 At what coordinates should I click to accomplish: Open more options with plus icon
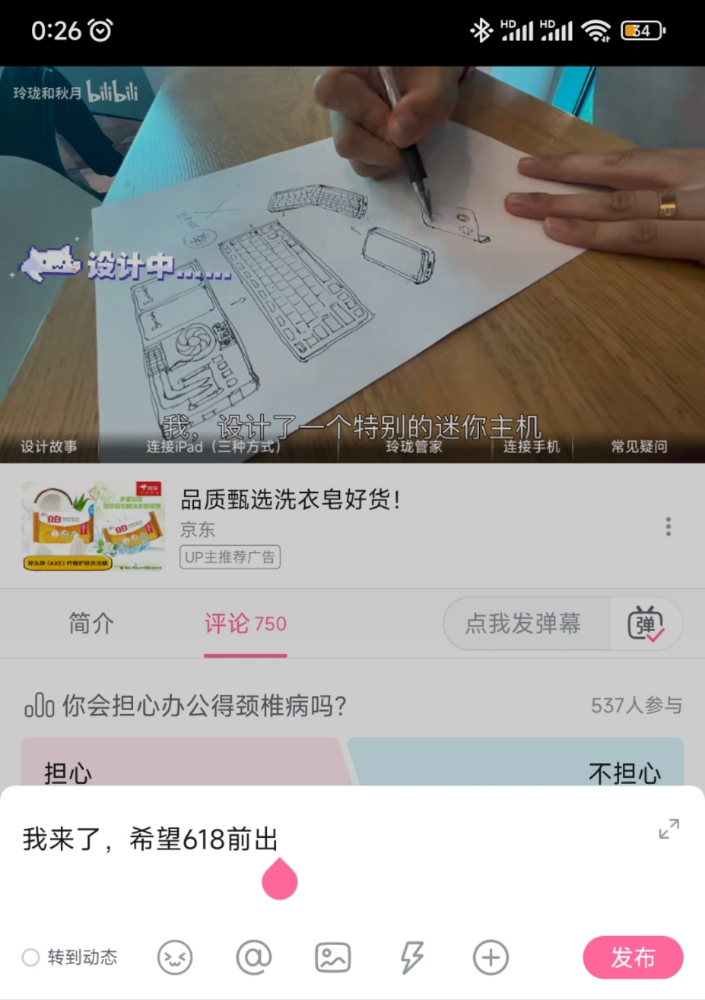pos(490,957)
